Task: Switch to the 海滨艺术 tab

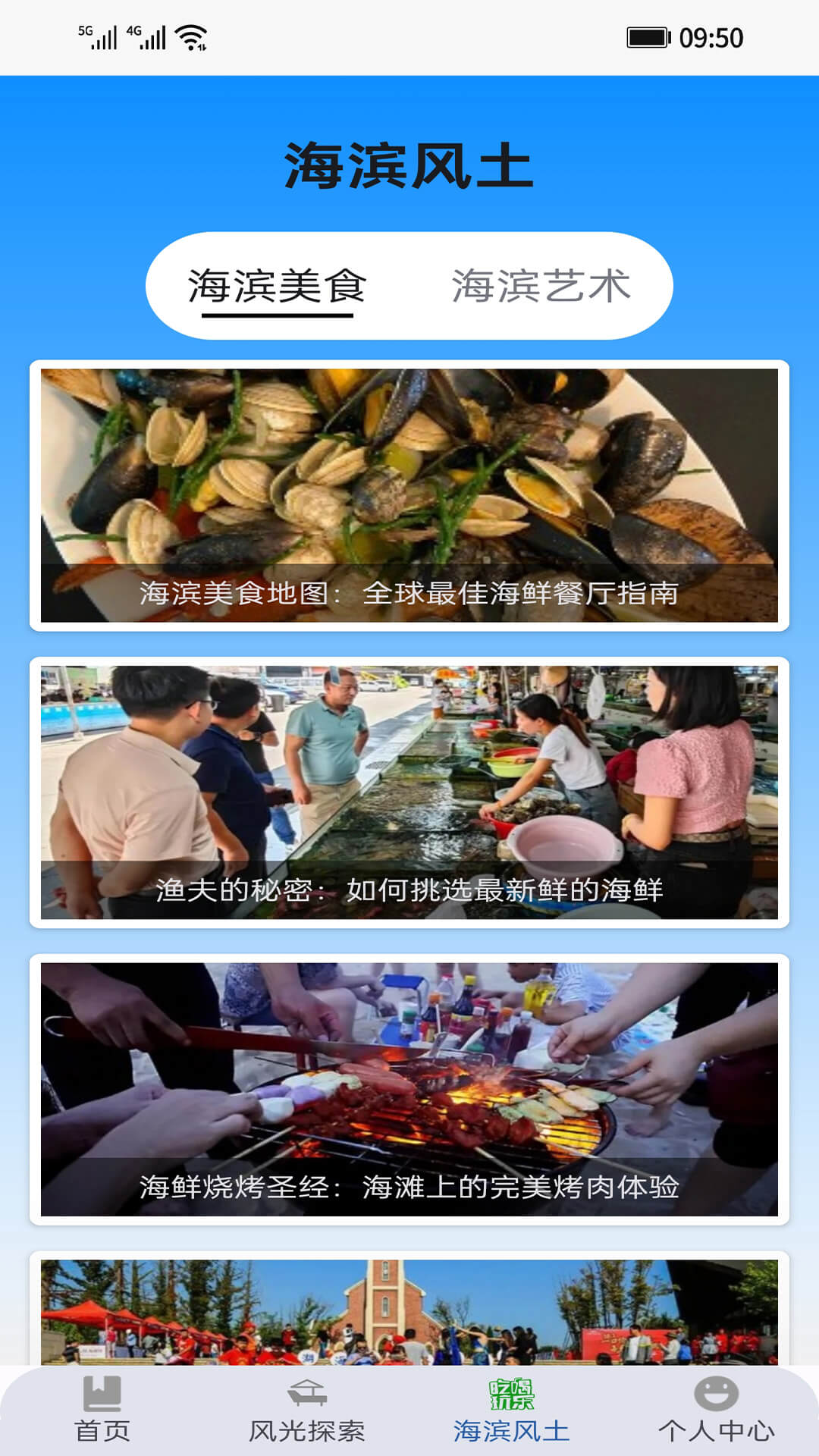Action: click(541, 286)
